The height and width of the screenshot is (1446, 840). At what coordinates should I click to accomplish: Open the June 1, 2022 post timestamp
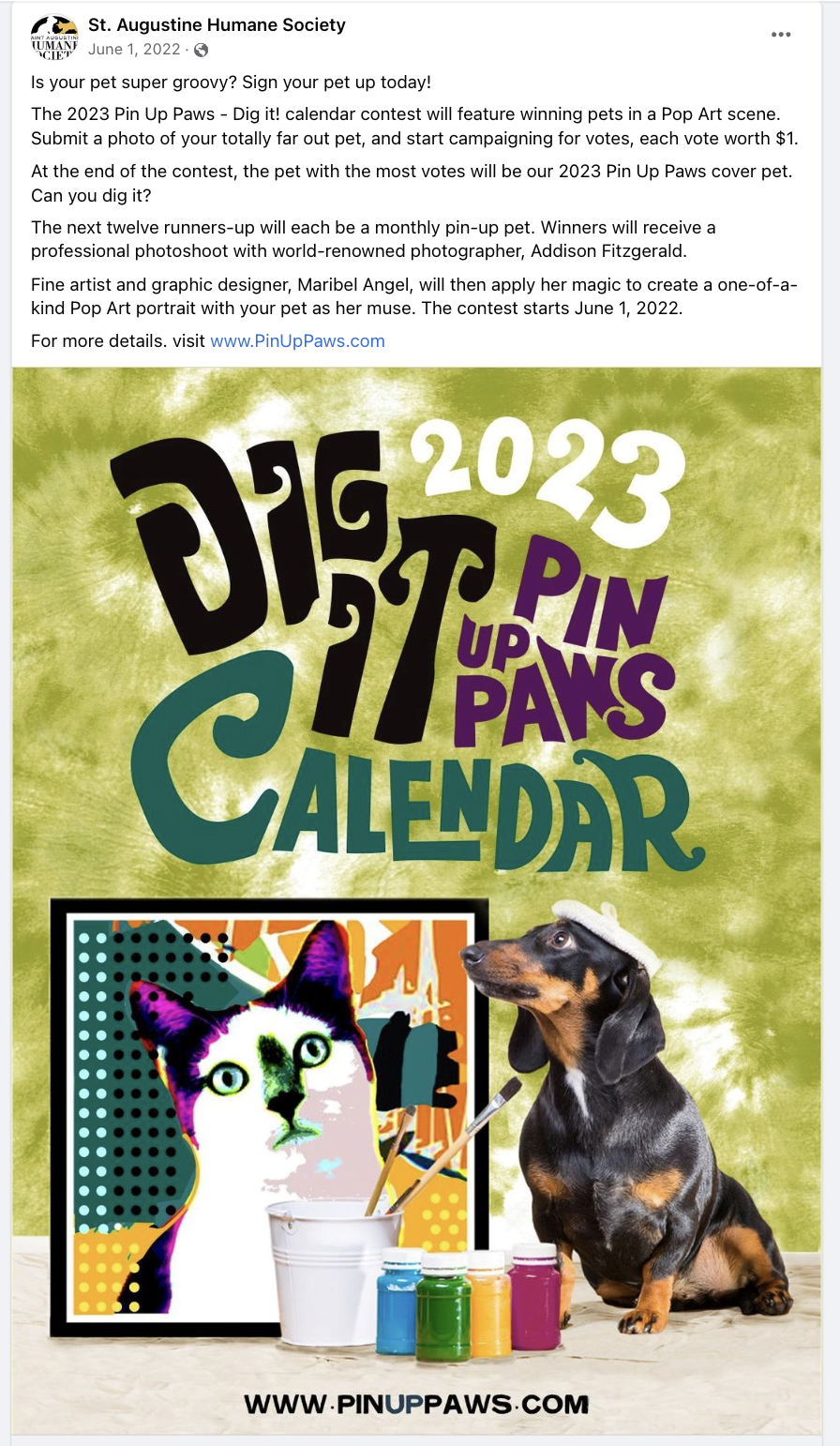(134, 50)
